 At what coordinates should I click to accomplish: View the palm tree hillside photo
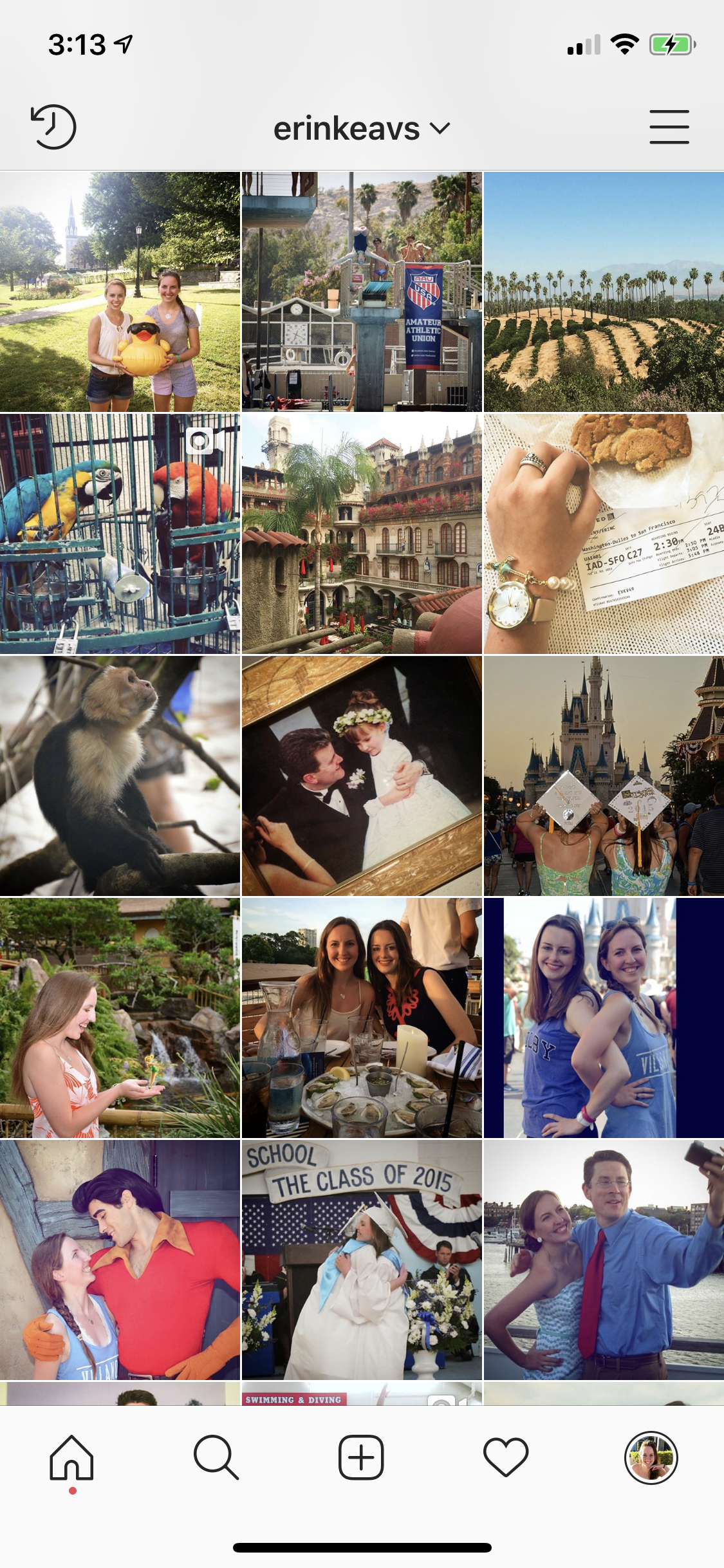[604, 292]
